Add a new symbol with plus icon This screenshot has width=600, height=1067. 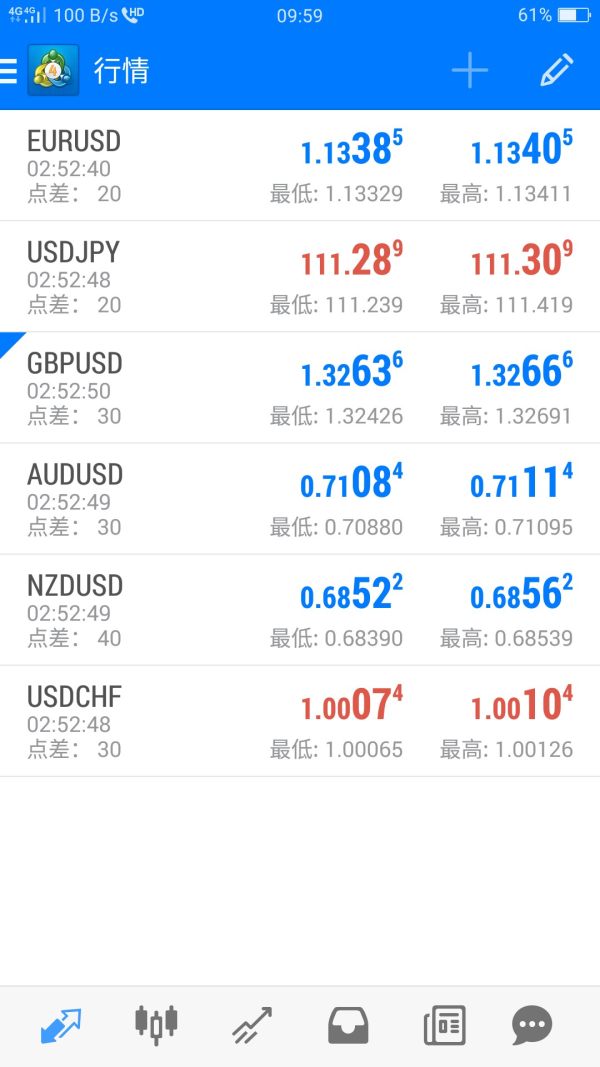click(x=469, y=71)
